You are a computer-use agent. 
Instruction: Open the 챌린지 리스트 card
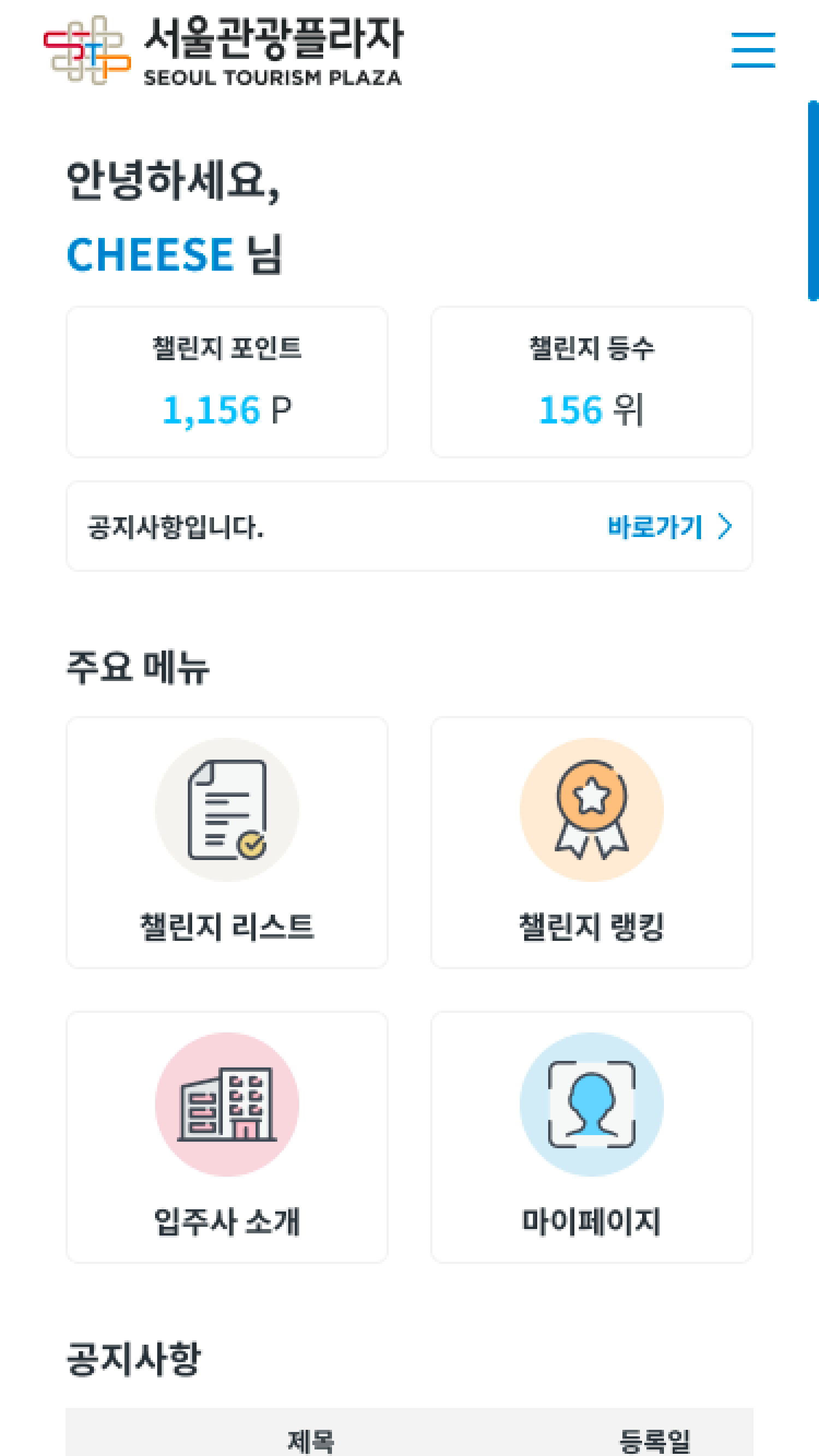pos(227,842)
